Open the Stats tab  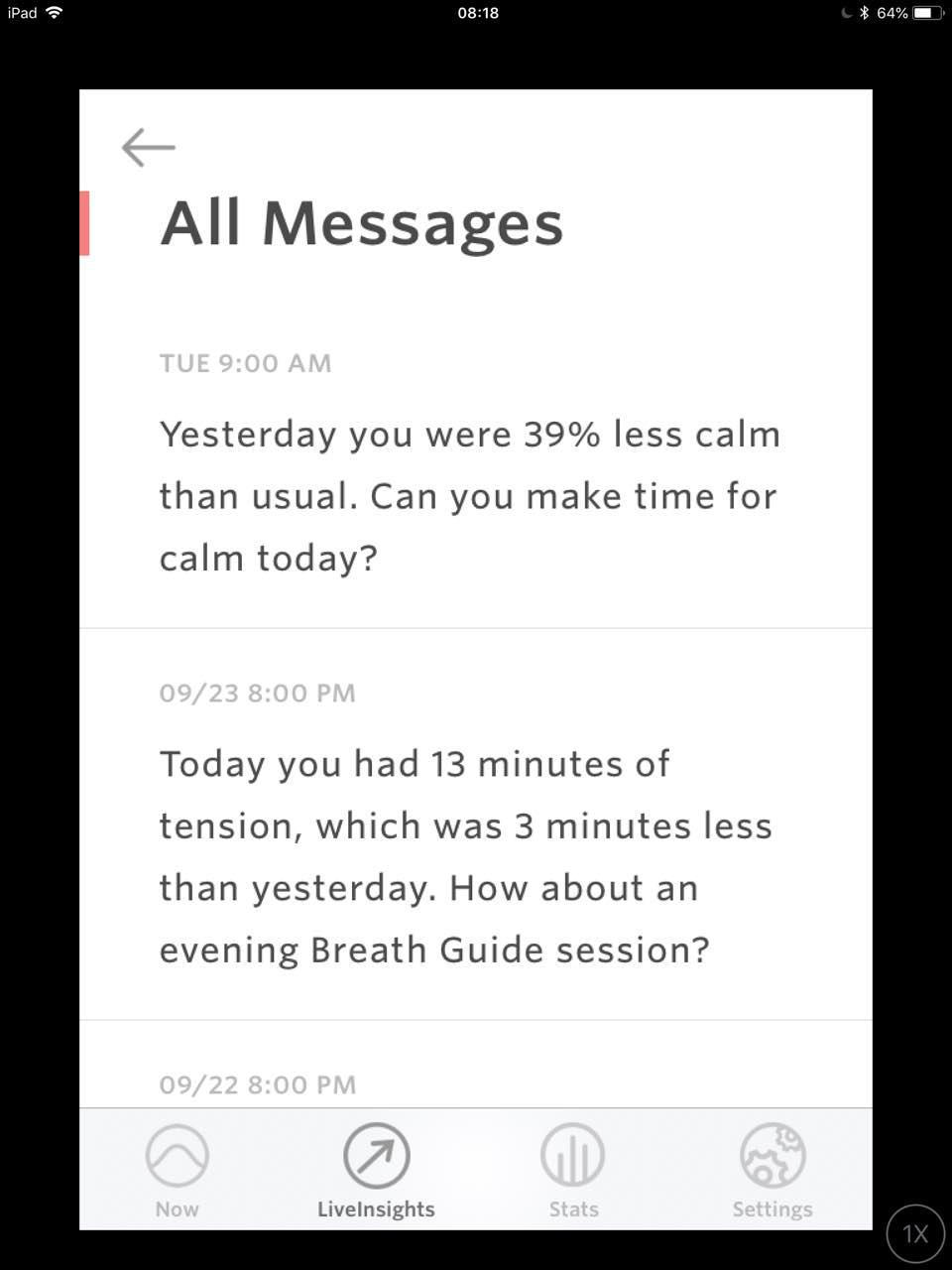573,1169
